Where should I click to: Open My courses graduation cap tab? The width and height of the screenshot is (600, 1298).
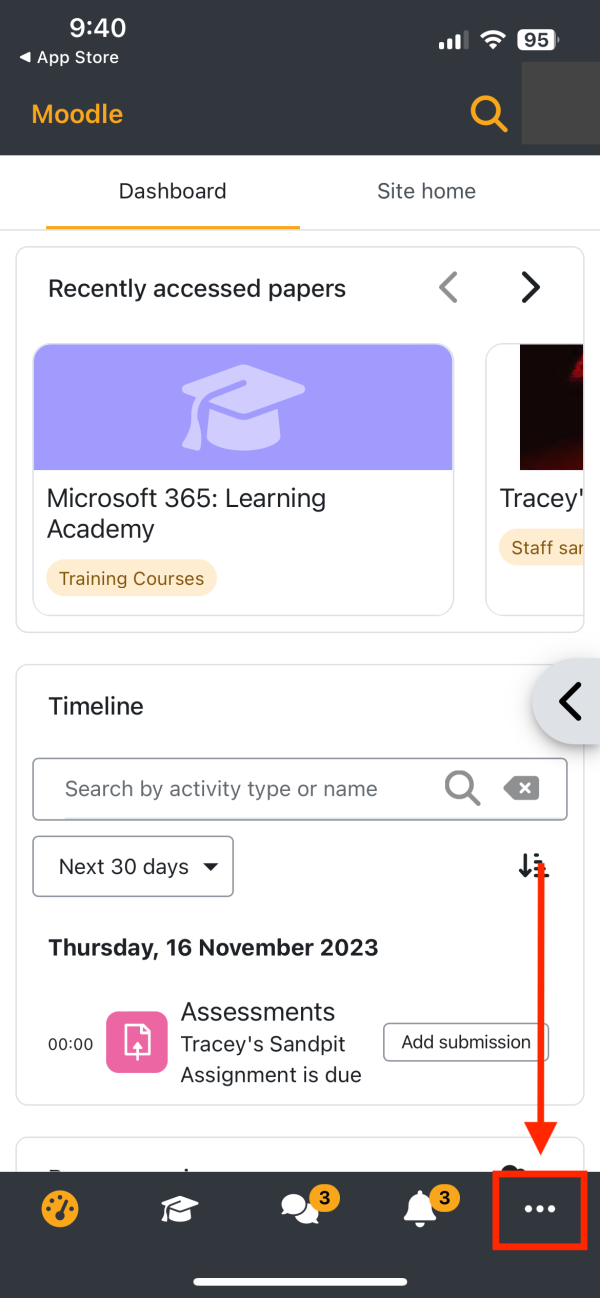click(x=180, y=1210)
